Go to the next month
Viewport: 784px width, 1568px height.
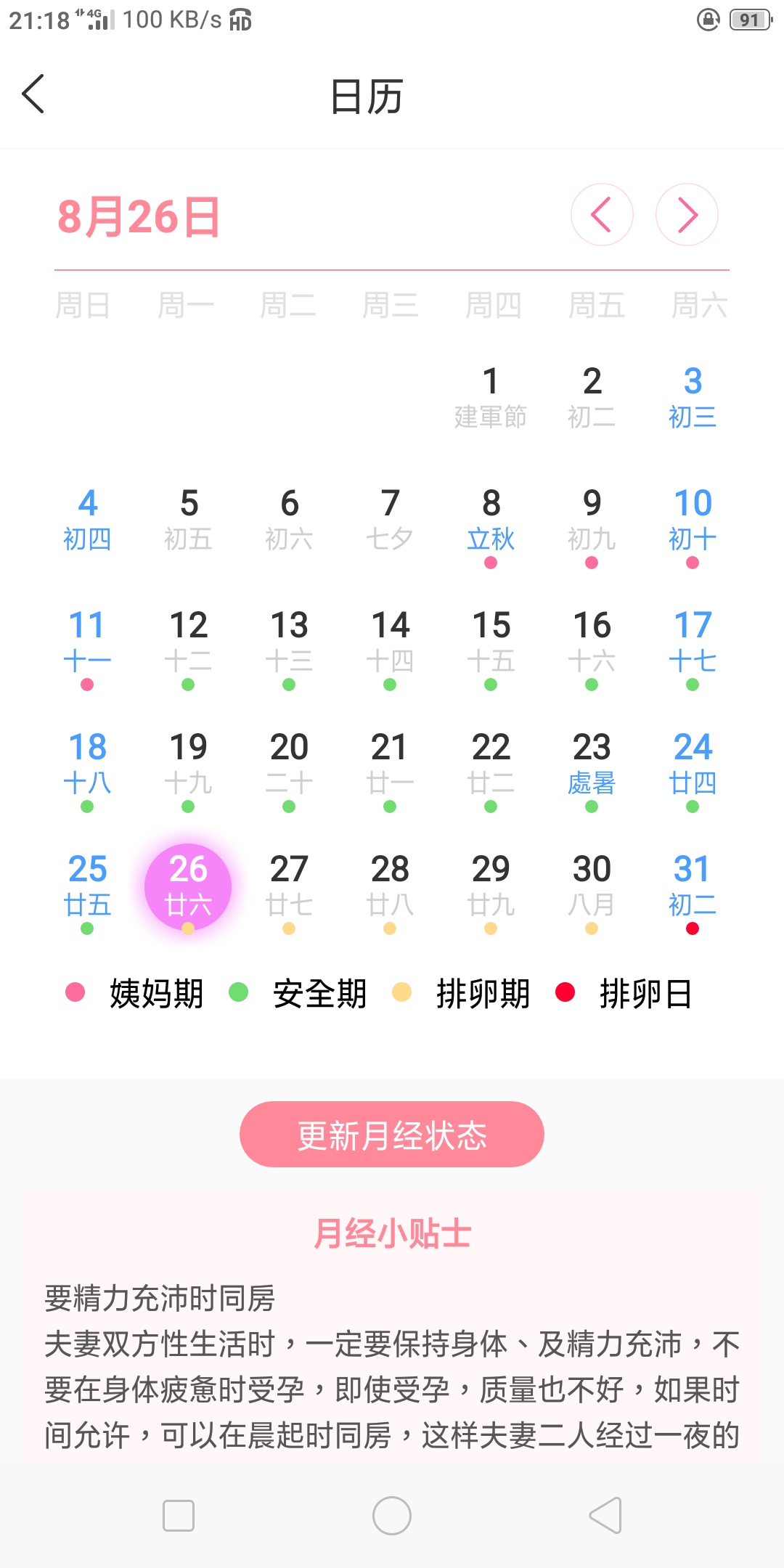click(687, 215)
